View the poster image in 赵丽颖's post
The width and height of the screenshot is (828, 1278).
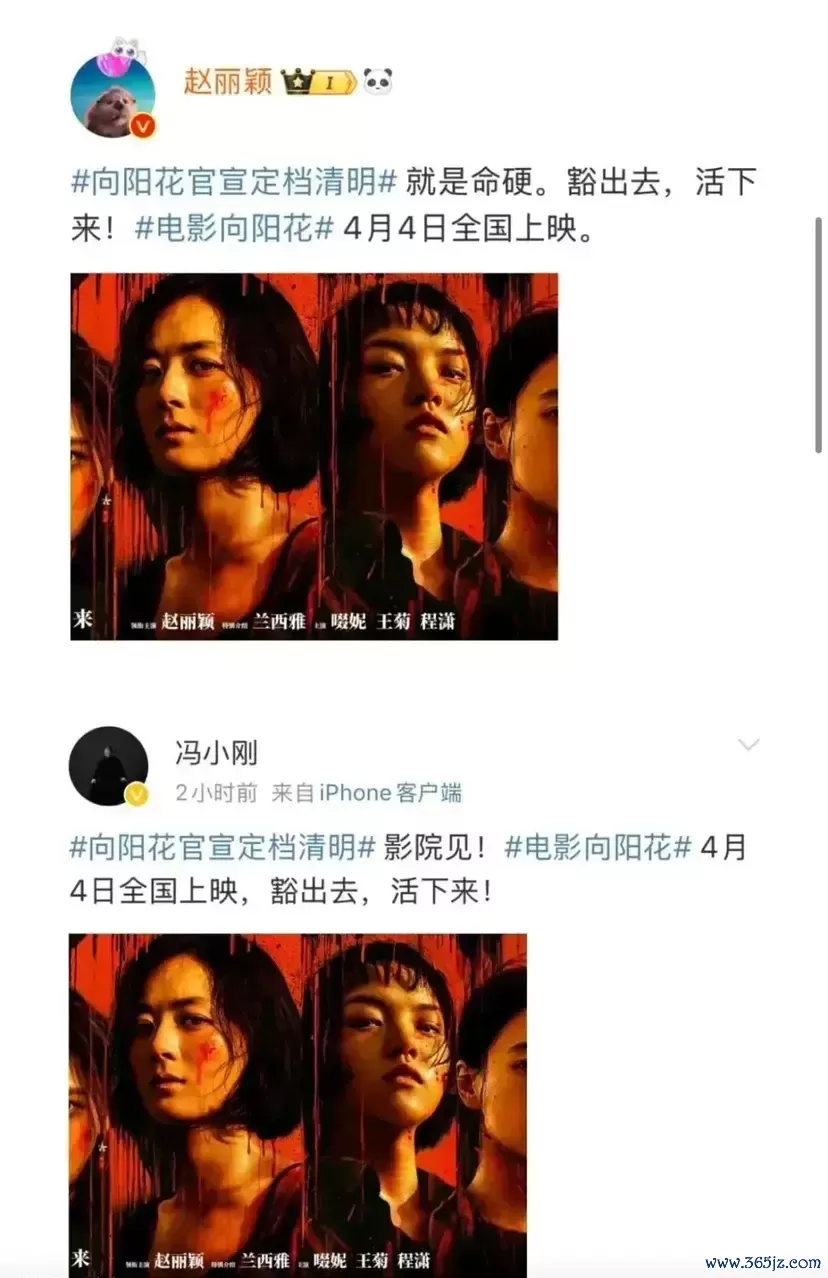click(314, 456)
